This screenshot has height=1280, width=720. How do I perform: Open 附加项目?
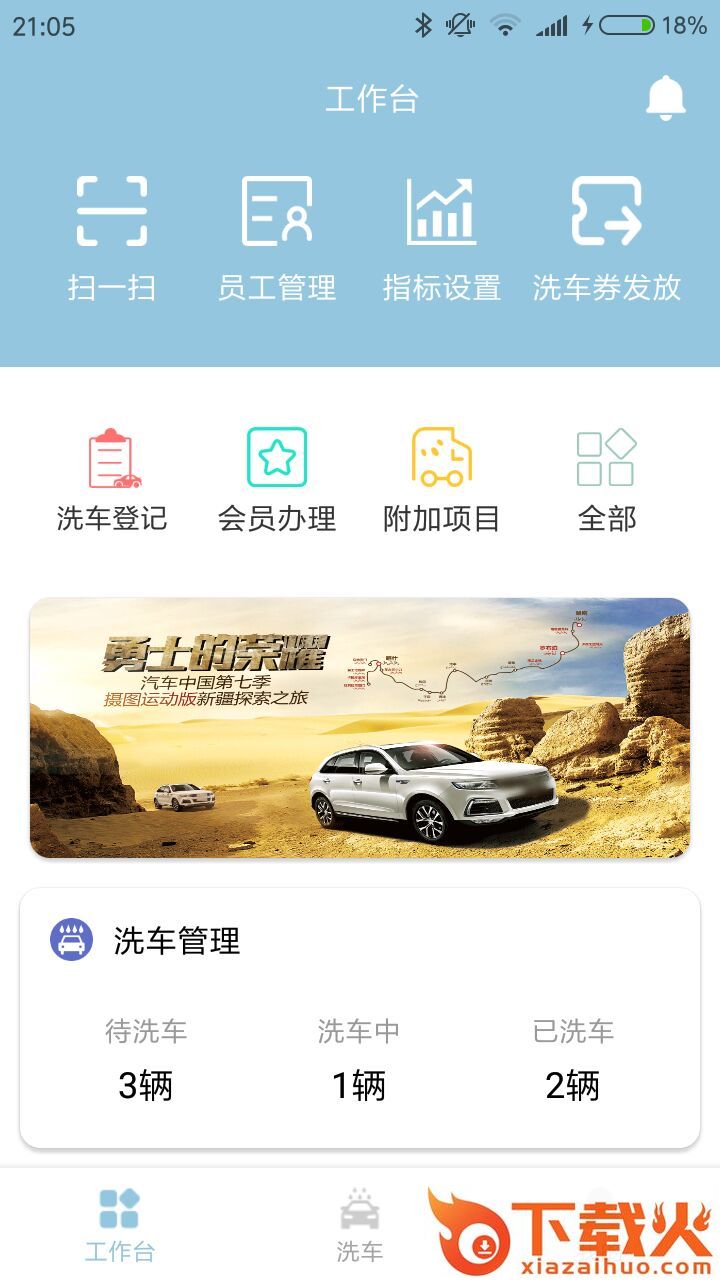pyautogui.click(x=441, y=480)
